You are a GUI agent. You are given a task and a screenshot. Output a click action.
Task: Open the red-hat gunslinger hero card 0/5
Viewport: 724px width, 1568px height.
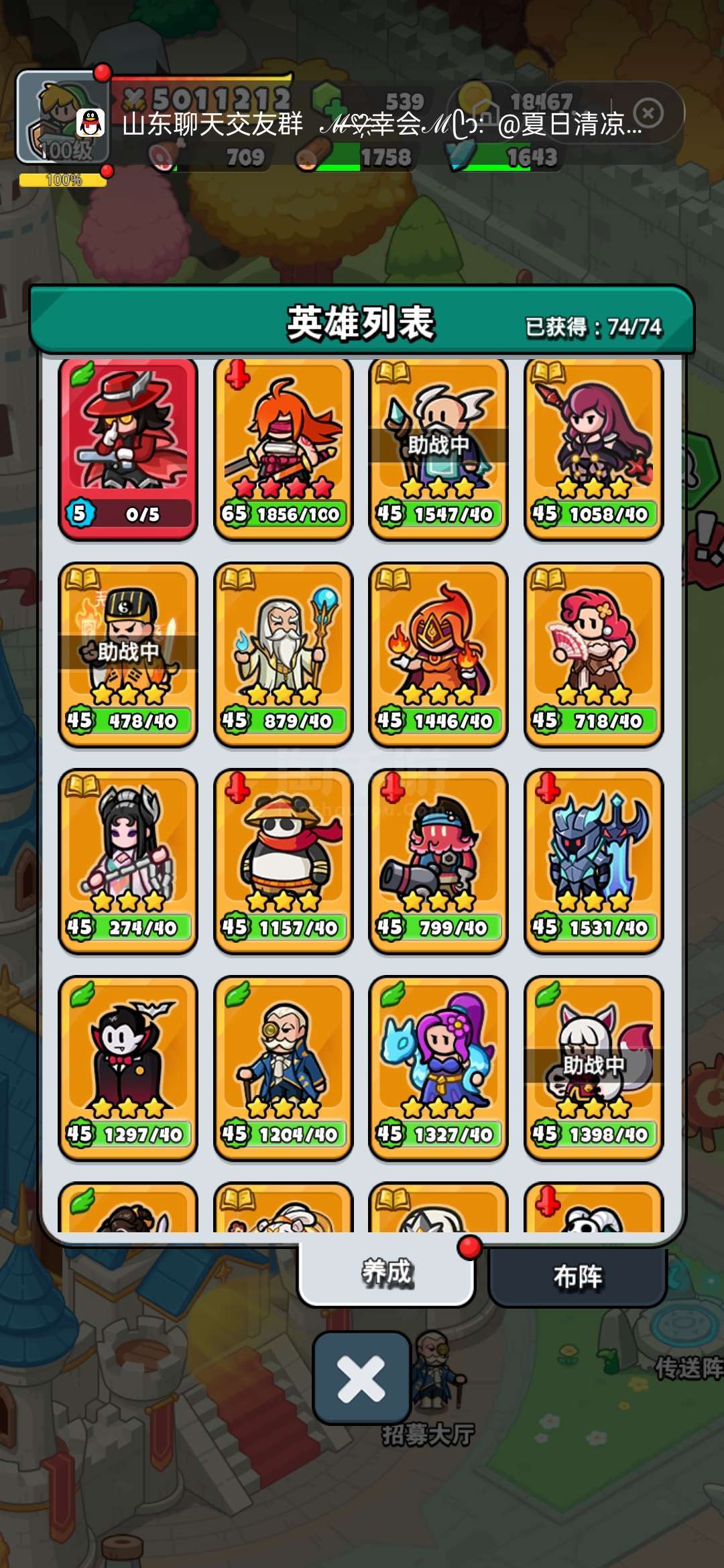point(128,449)
